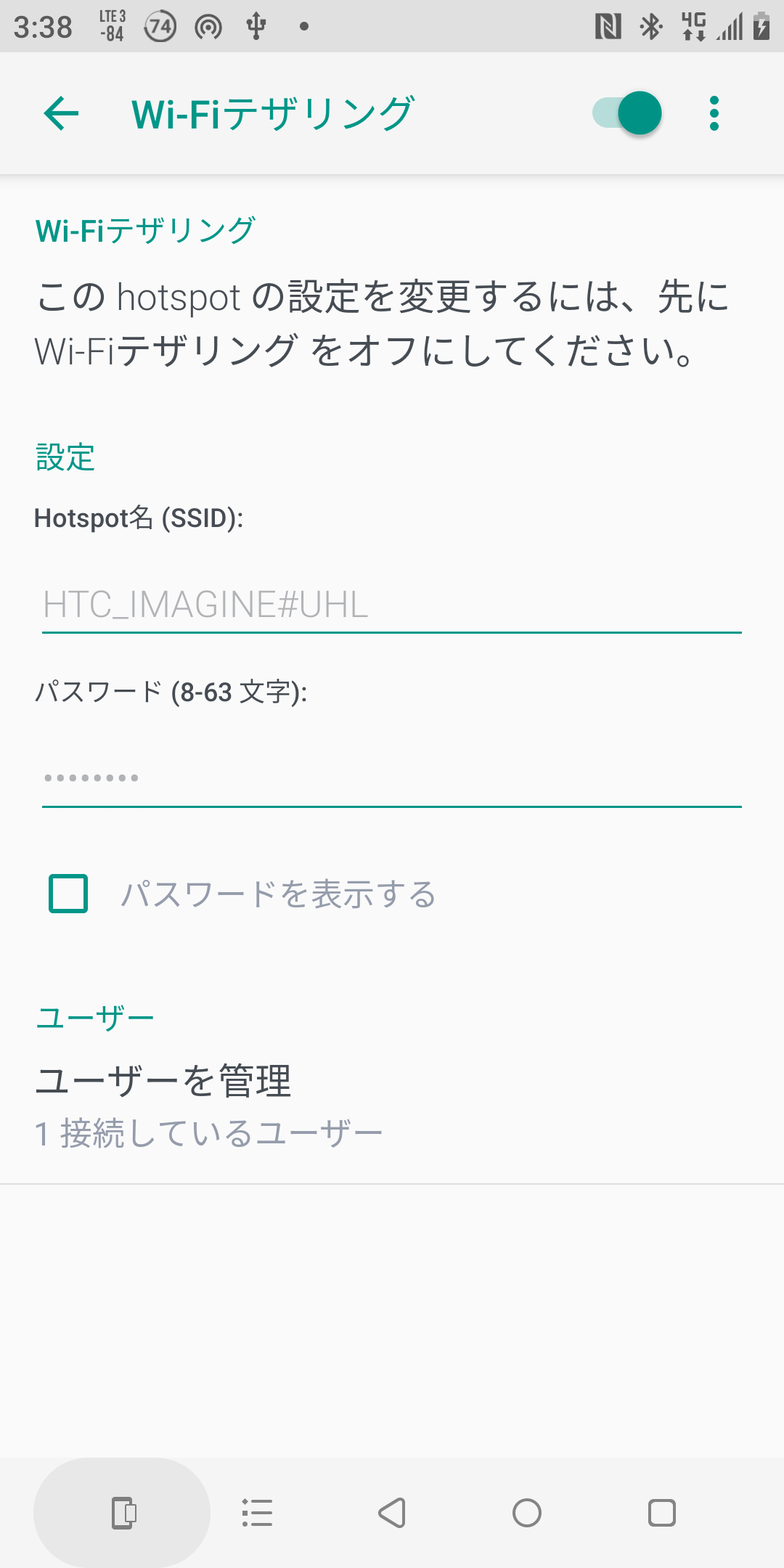Enable the パスワードを表示する checkbox
This screenshot has height=1568, width=784.
pyautogui.click(x=67, y=894)
